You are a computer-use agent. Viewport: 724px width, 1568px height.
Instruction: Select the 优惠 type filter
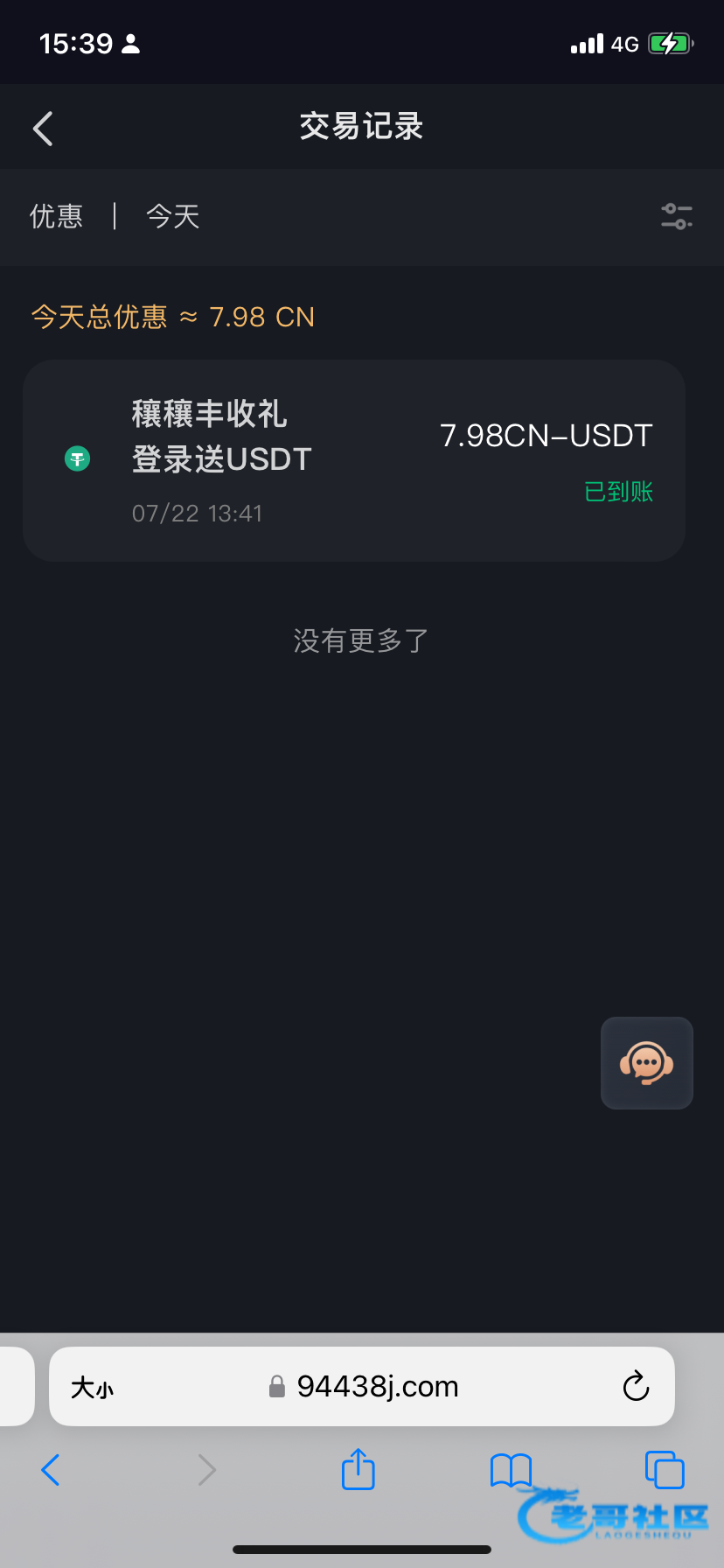57,216
